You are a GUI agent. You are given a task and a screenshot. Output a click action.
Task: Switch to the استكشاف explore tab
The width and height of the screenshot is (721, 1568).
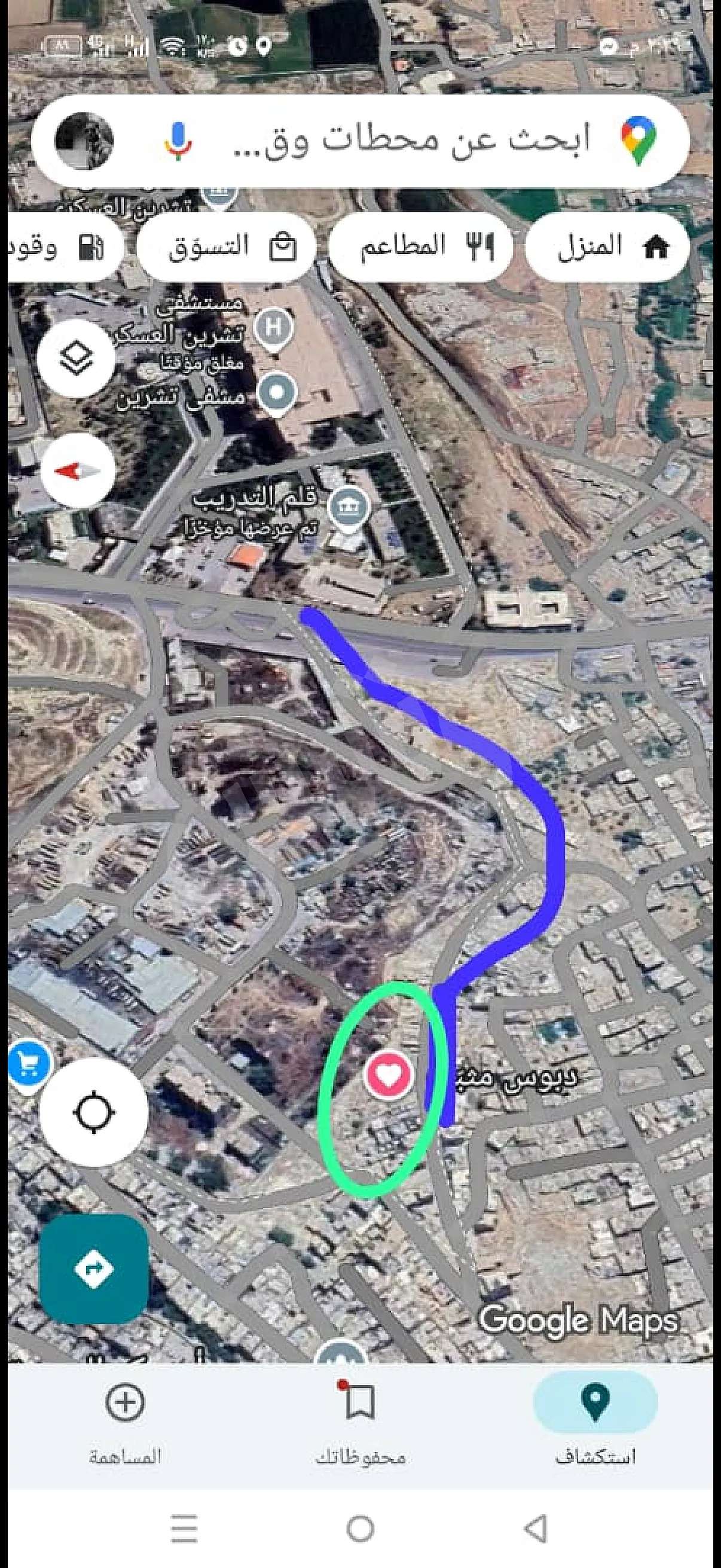tap(595, 1418)
